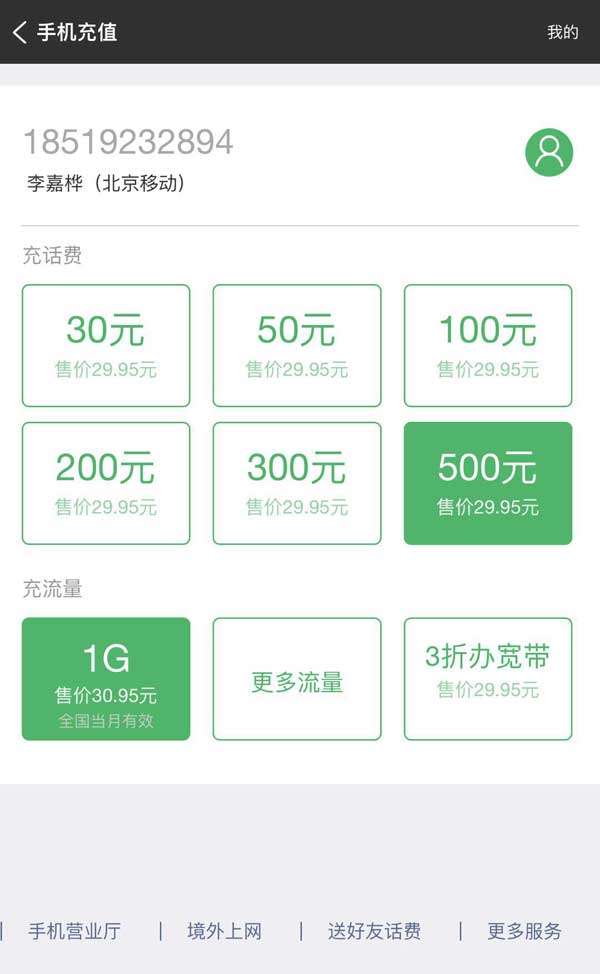Open the 3折办宽带 broadband offer
This screenshot has height=974, width=600.
click(x=488, y=679)
